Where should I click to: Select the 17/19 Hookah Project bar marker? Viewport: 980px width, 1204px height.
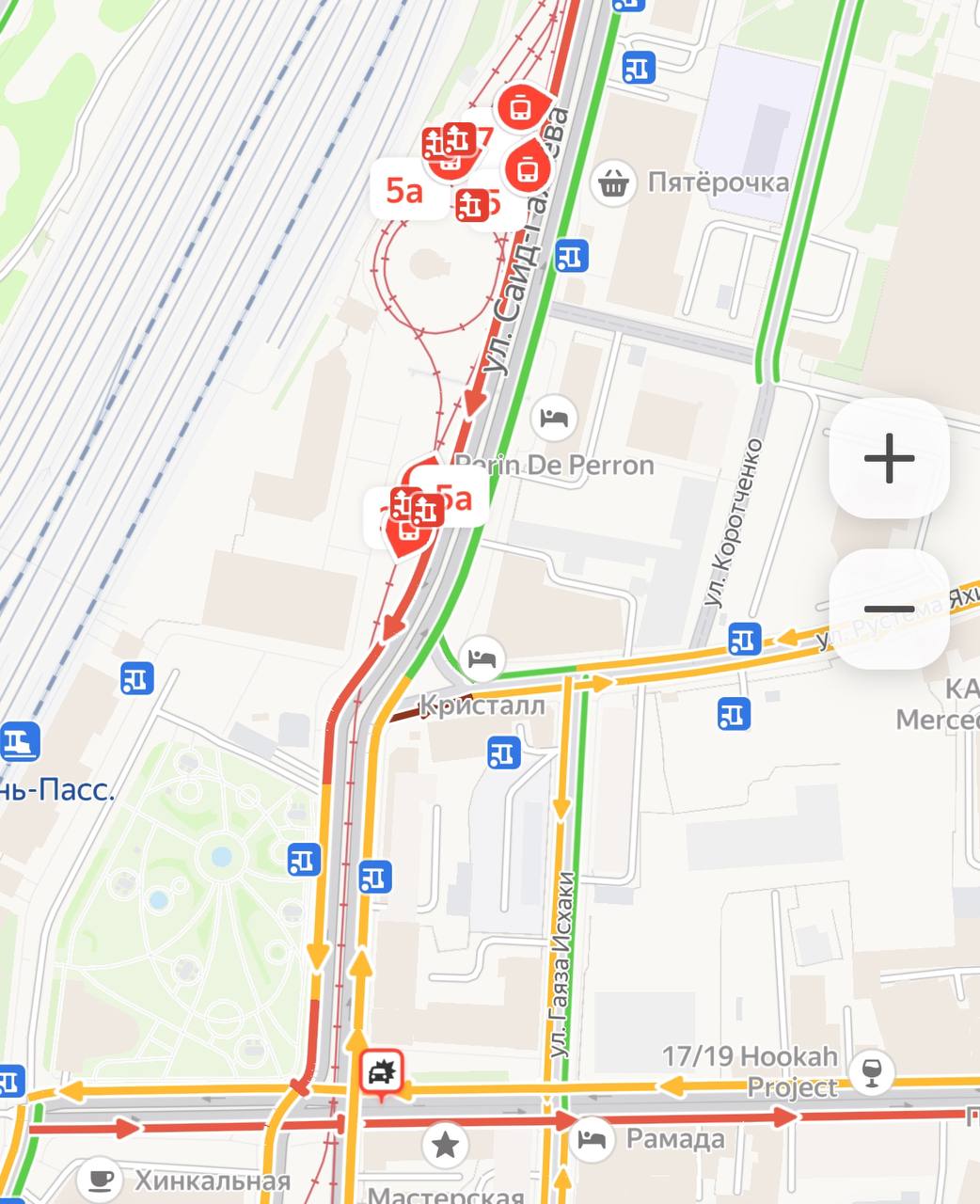point(871,1070)
